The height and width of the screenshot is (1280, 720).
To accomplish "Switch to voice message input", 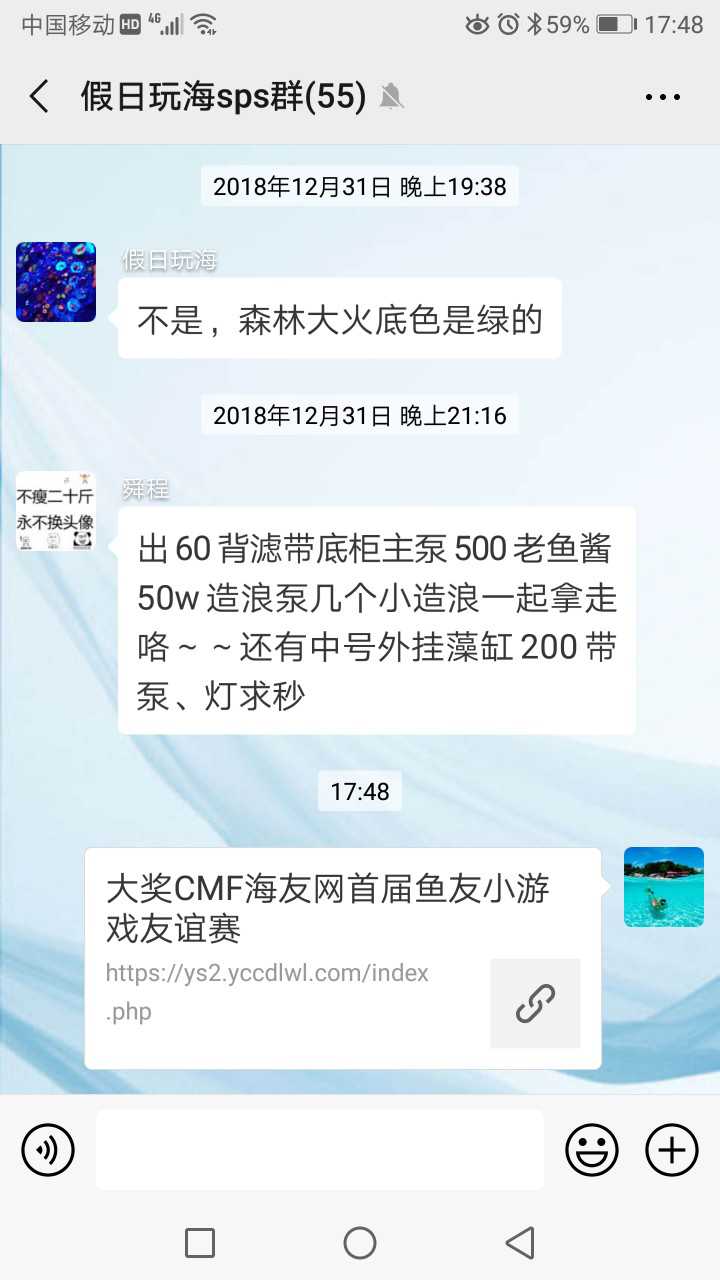I will tap(48, 1149).
